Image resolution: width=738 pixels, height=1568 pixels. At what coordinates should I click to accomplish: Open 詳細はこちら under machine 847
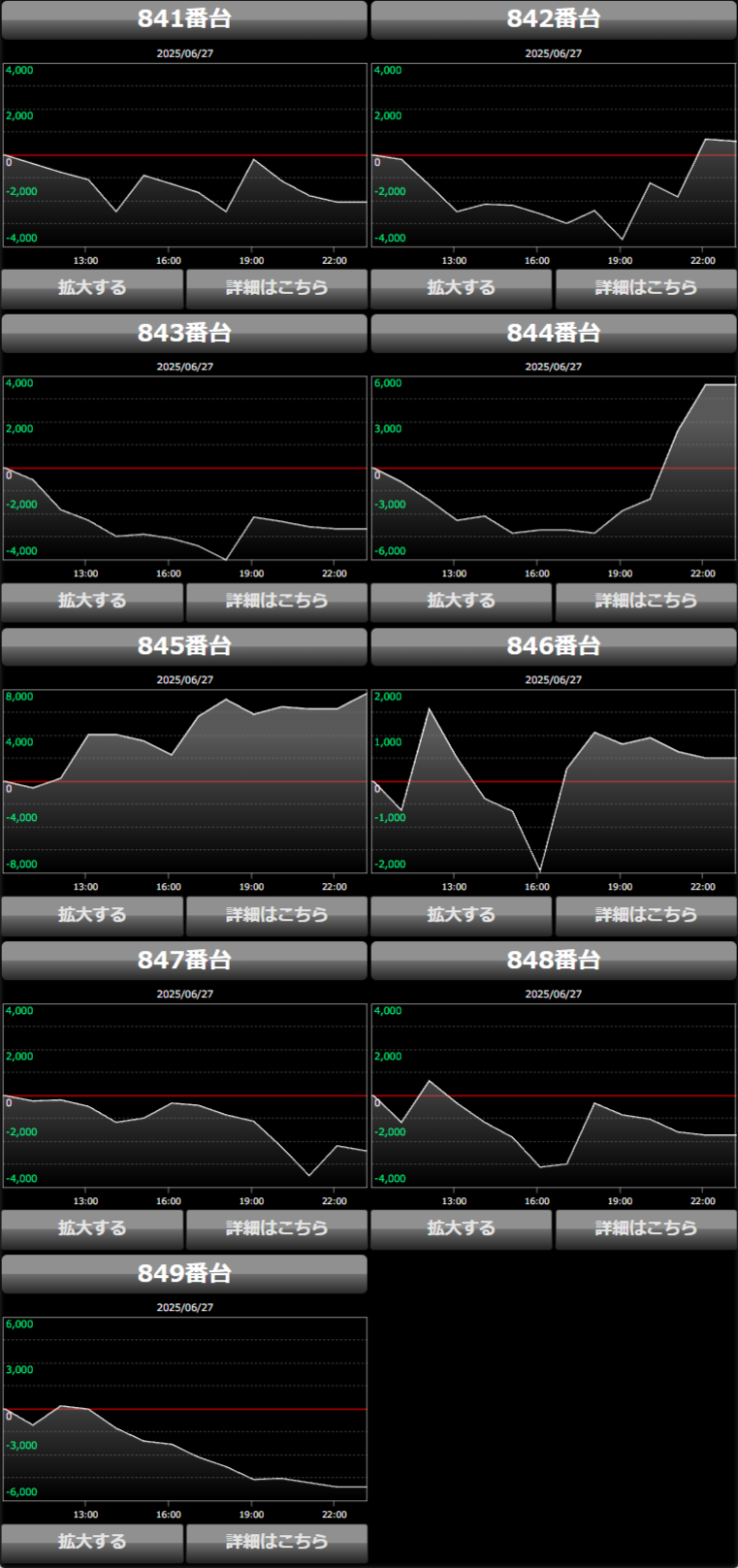[x=276, y=1228]
